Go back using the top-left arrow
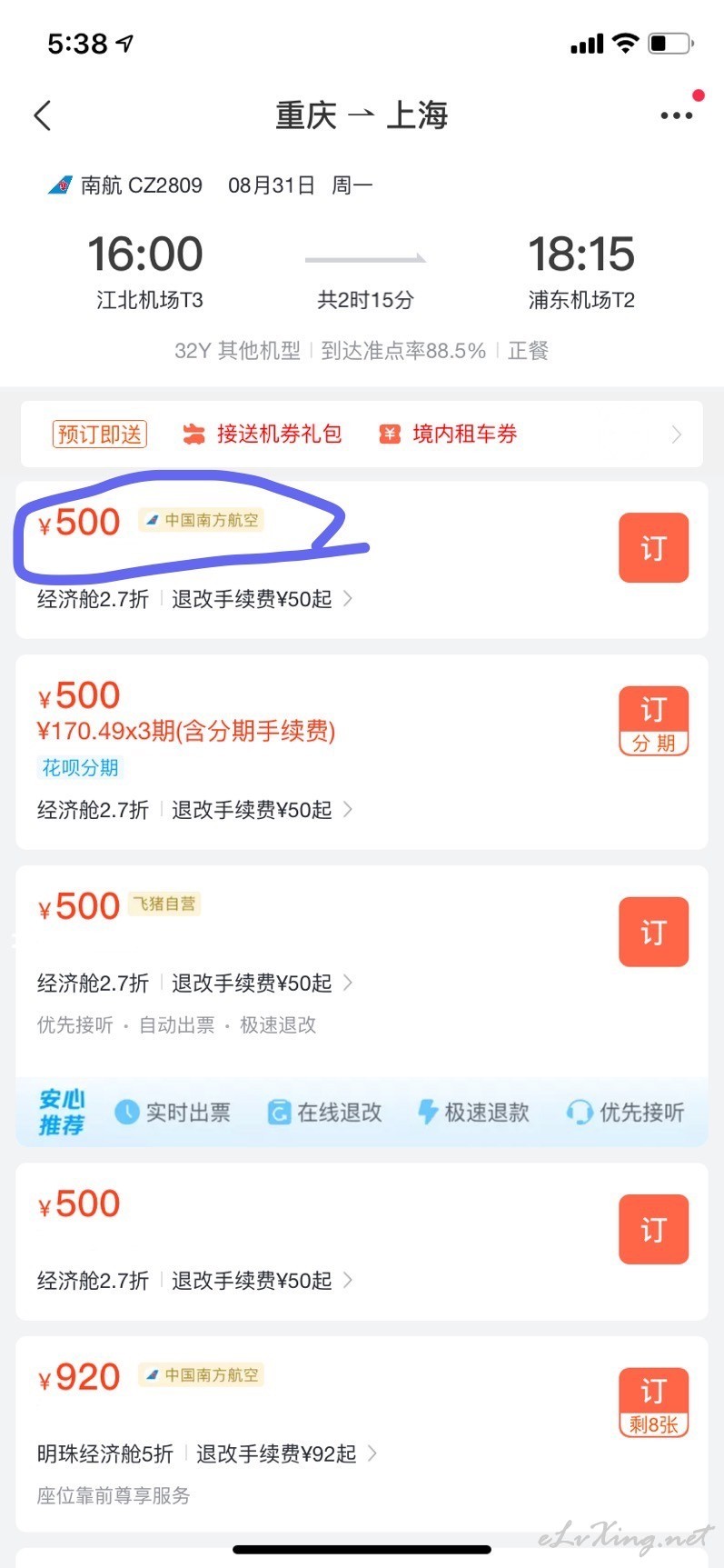Viewport: 724px width, 1568px height. 42,115
